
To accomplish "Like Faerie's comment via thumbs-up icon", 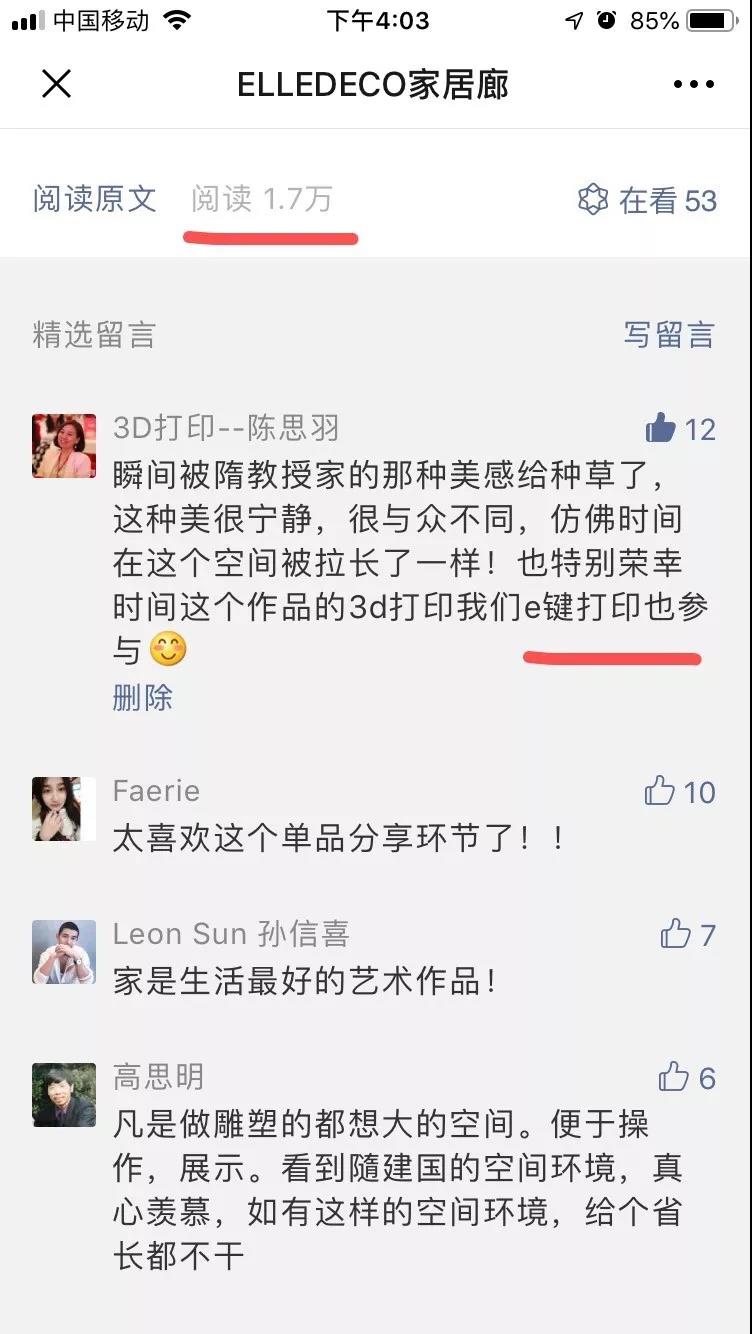I will [x=660, y=792].
